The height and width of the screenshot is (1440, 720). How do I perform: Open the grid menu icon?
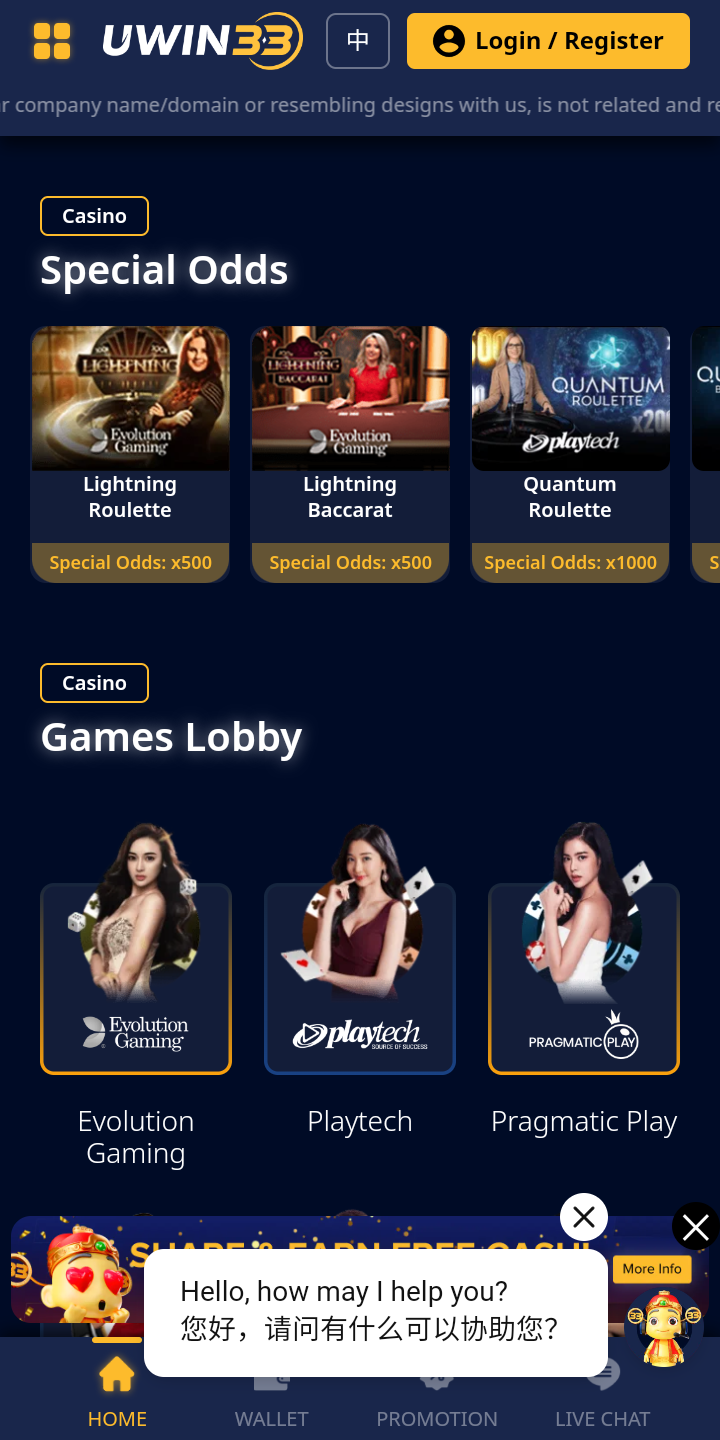52,41
